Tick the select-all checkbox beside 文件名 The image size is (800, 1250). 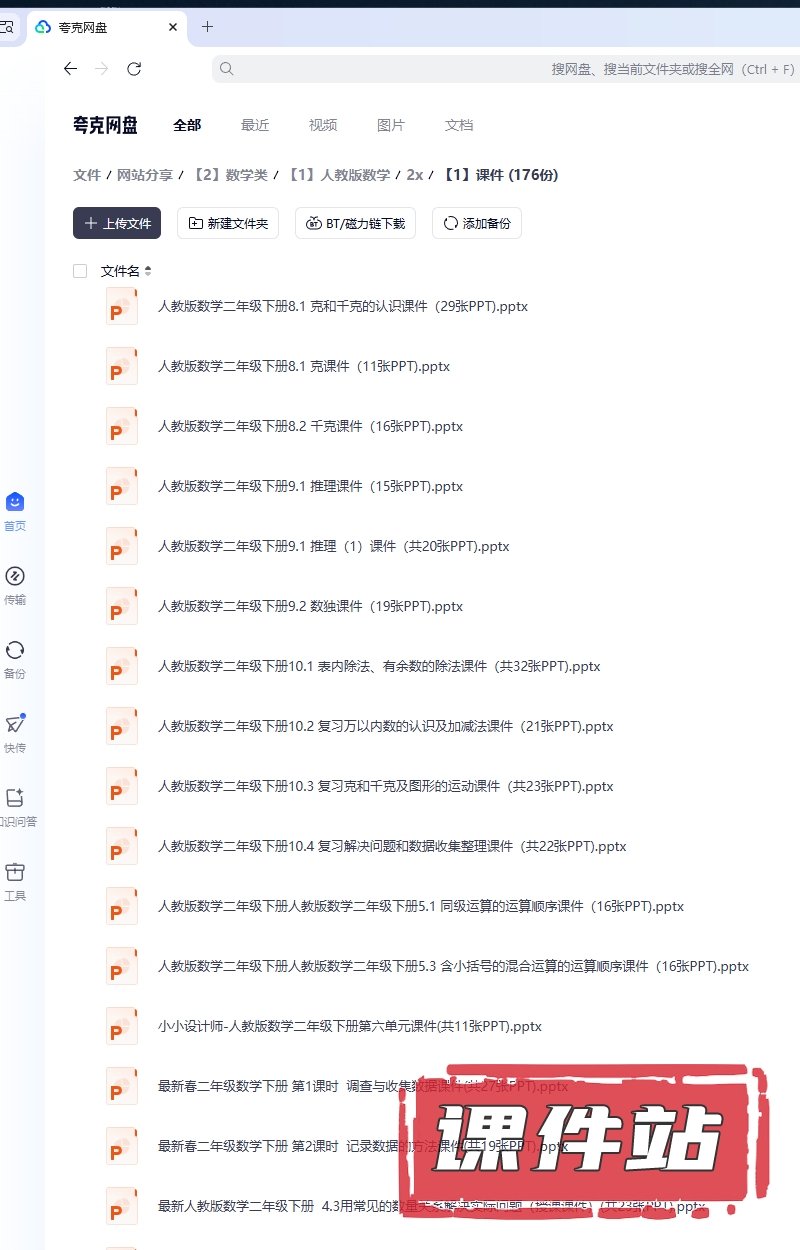click(x=80, y=271)
